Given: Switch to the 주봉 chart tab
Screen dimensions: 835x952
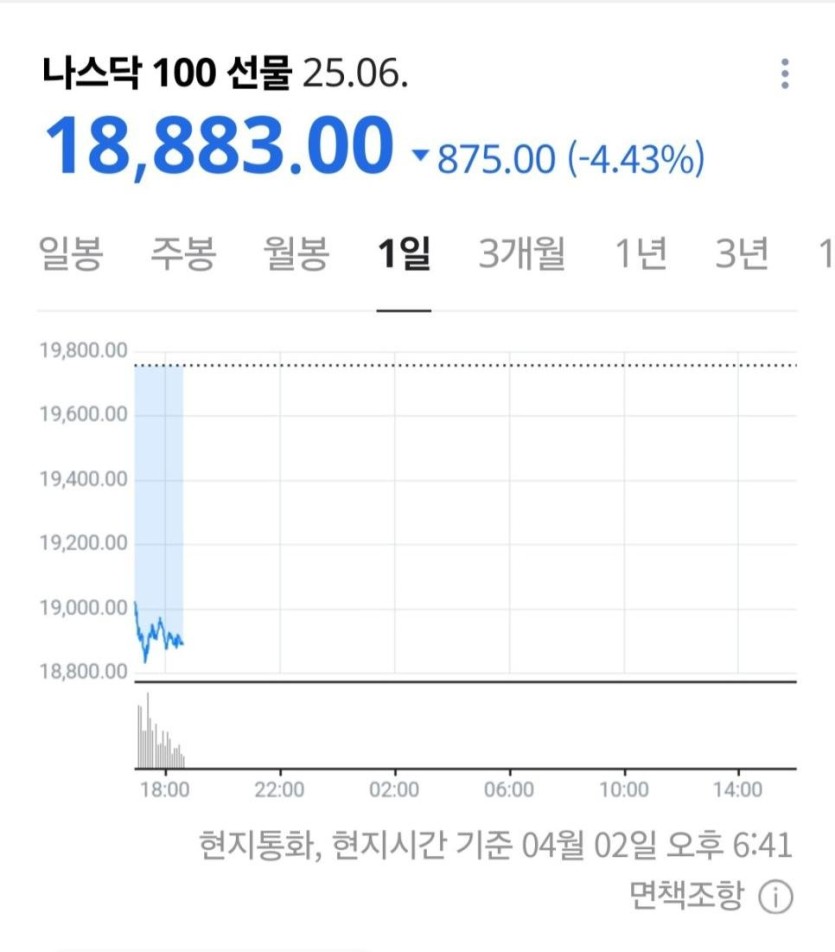Looking at the screenshot, I should pos(183,255).
